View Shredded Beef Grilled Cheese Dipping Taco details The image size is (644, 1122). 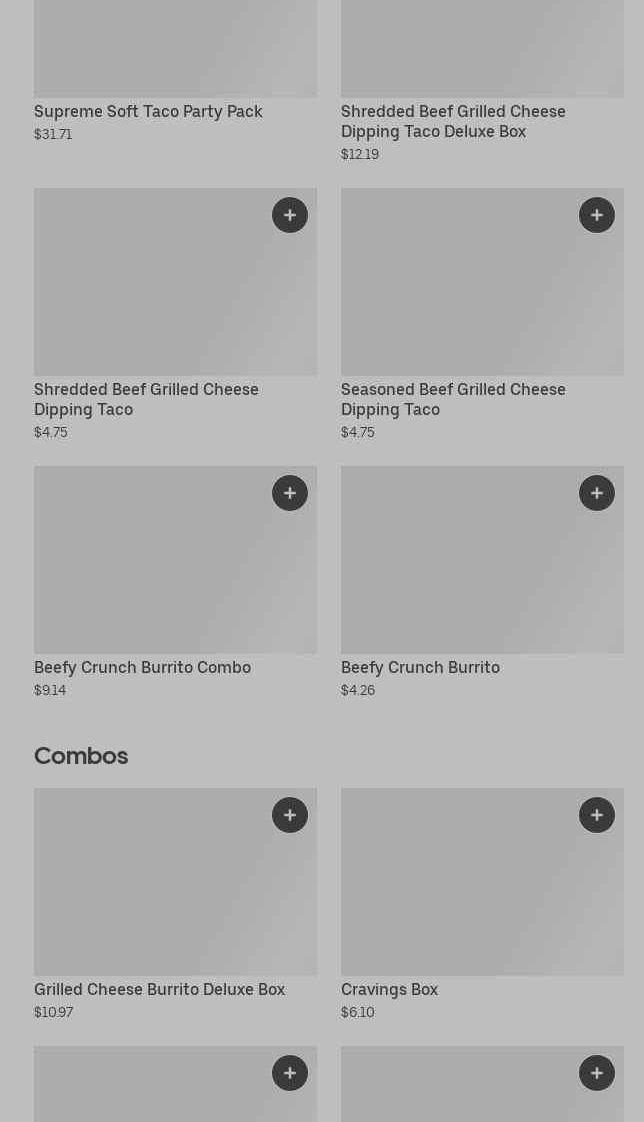click(146, 399)
